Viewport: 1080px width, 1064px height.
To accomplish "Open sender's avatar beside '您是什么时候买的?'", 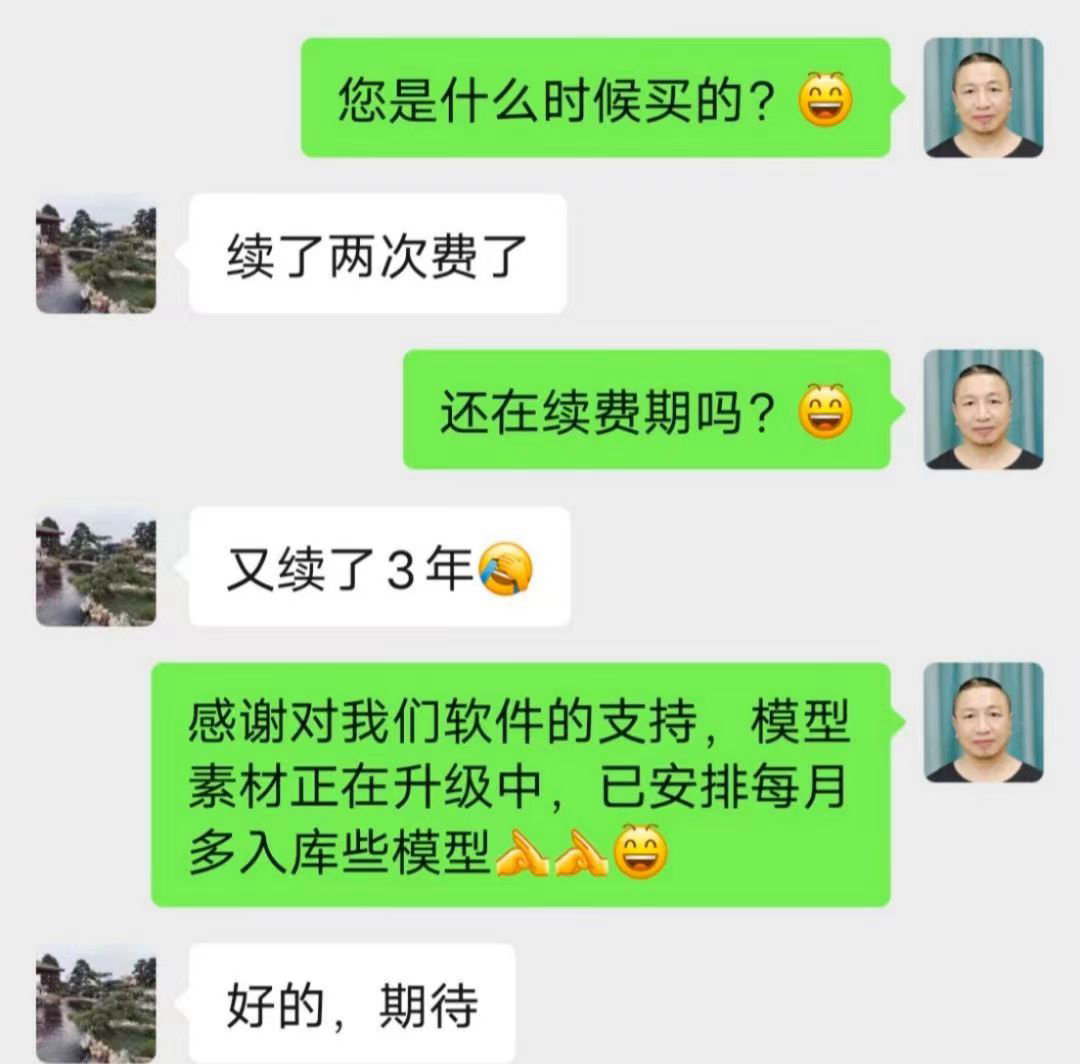I will click(x=983, y=98).
